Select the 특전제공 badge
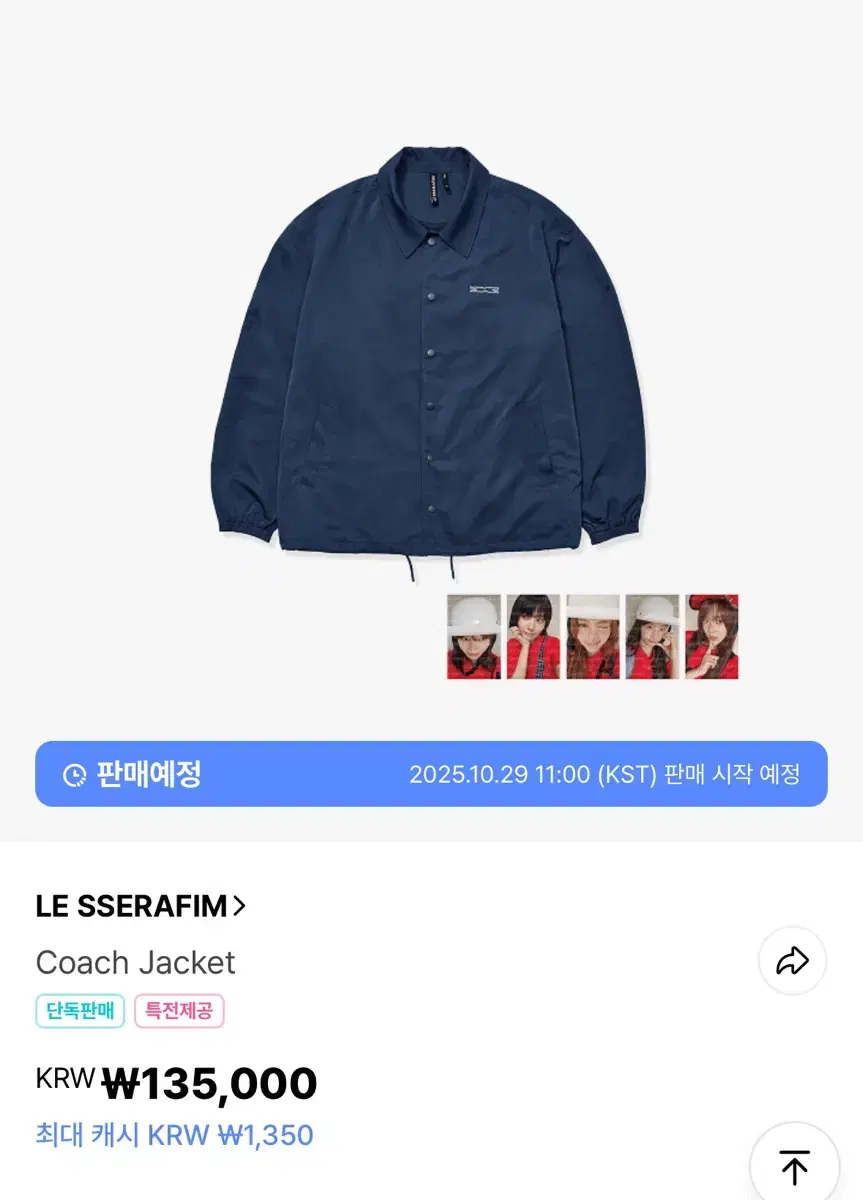This screenshot has height=1200, width=863. [180, 1012]
